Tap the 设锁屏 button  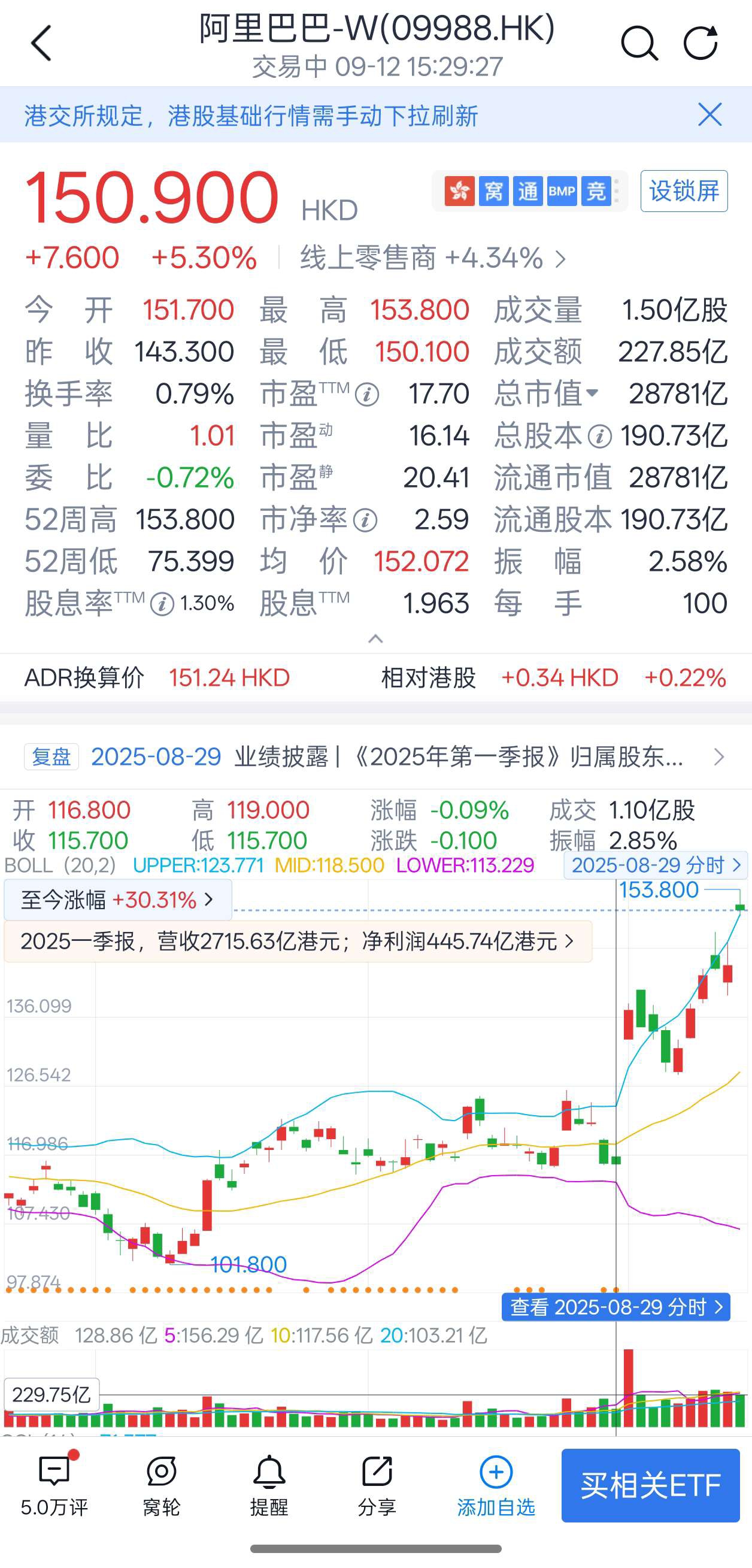[684, 191]
